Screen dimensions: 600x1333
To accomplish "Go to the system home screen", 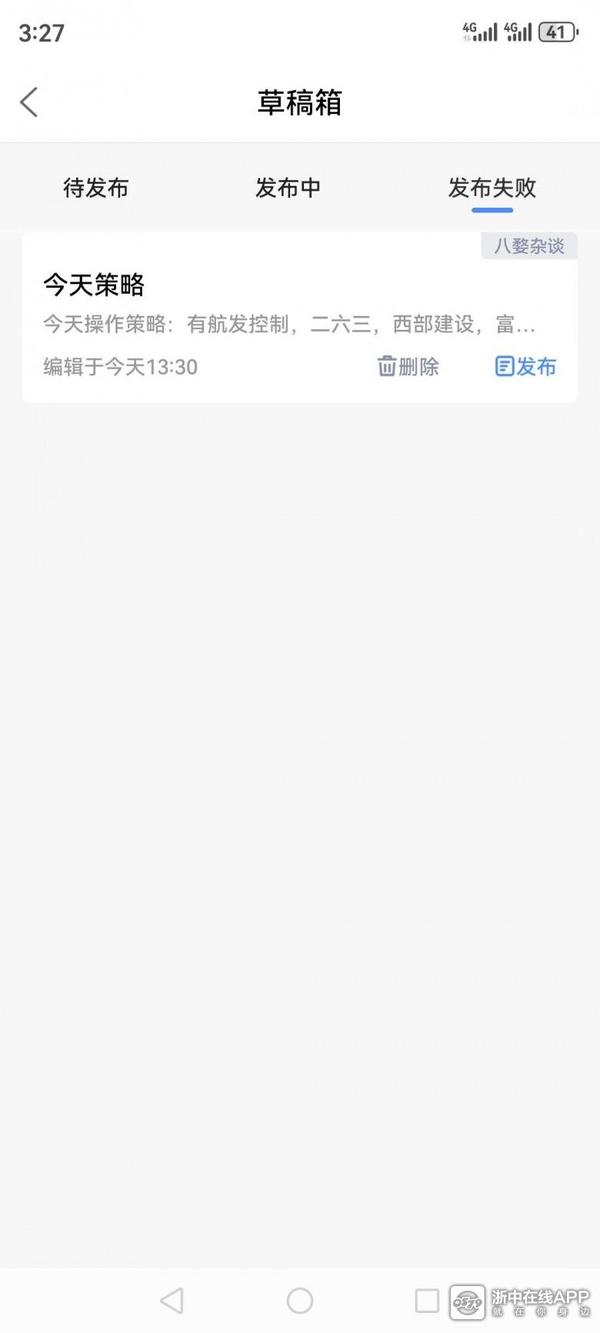I will pos(300,1300).
